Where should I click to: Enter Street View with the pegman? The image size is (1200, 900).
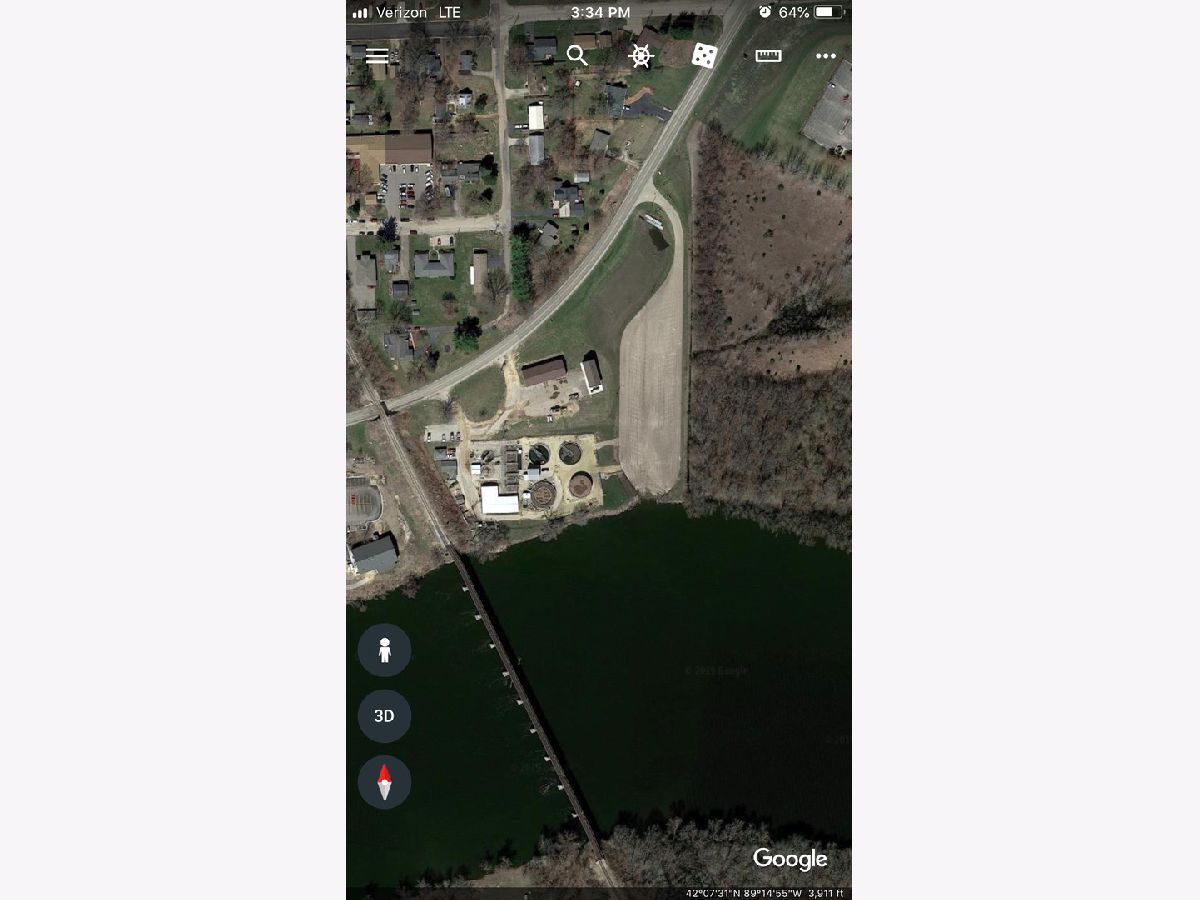point(384,650)
